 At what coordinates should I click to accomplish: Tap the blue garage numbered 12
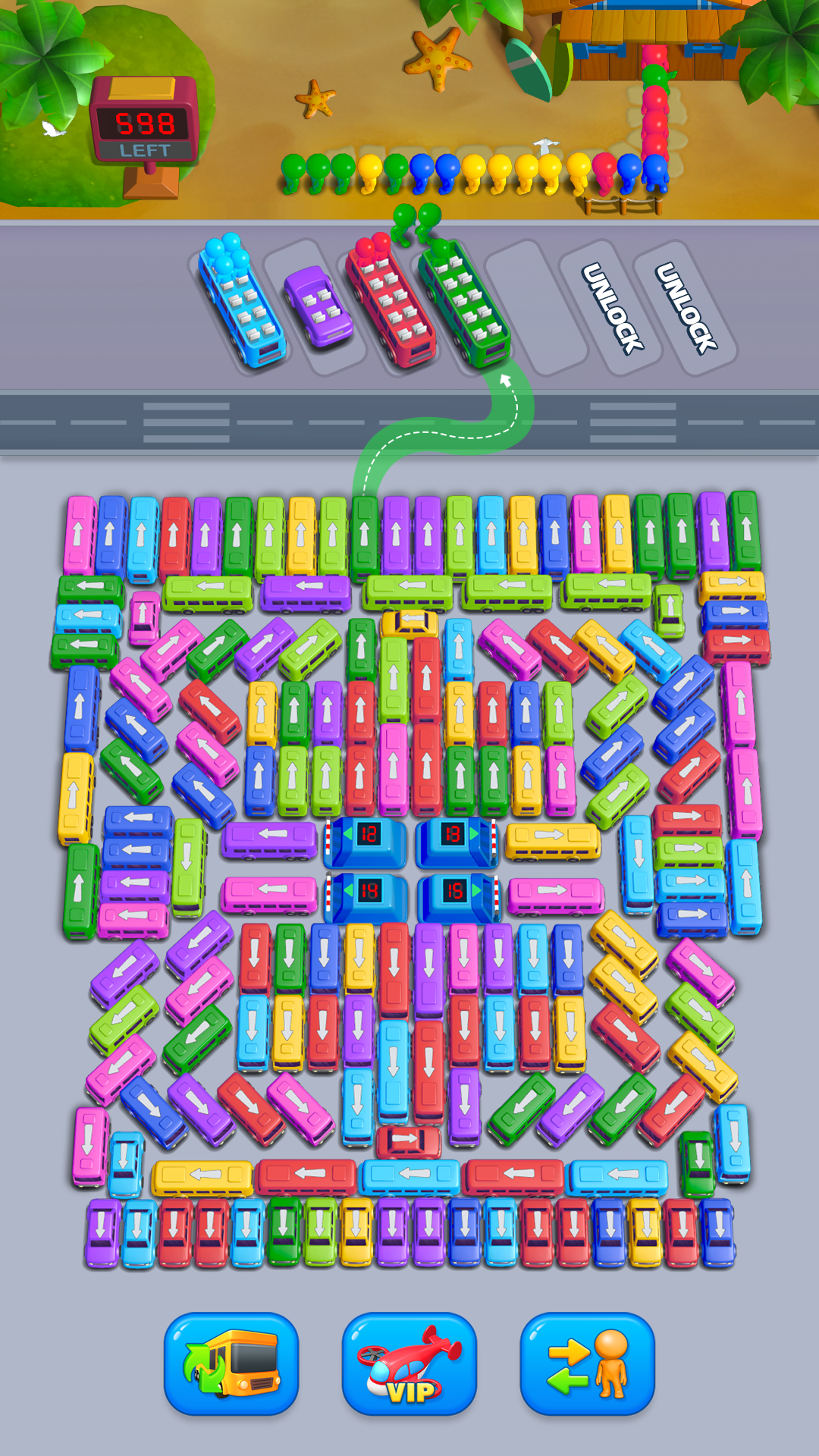pos(366,841)
